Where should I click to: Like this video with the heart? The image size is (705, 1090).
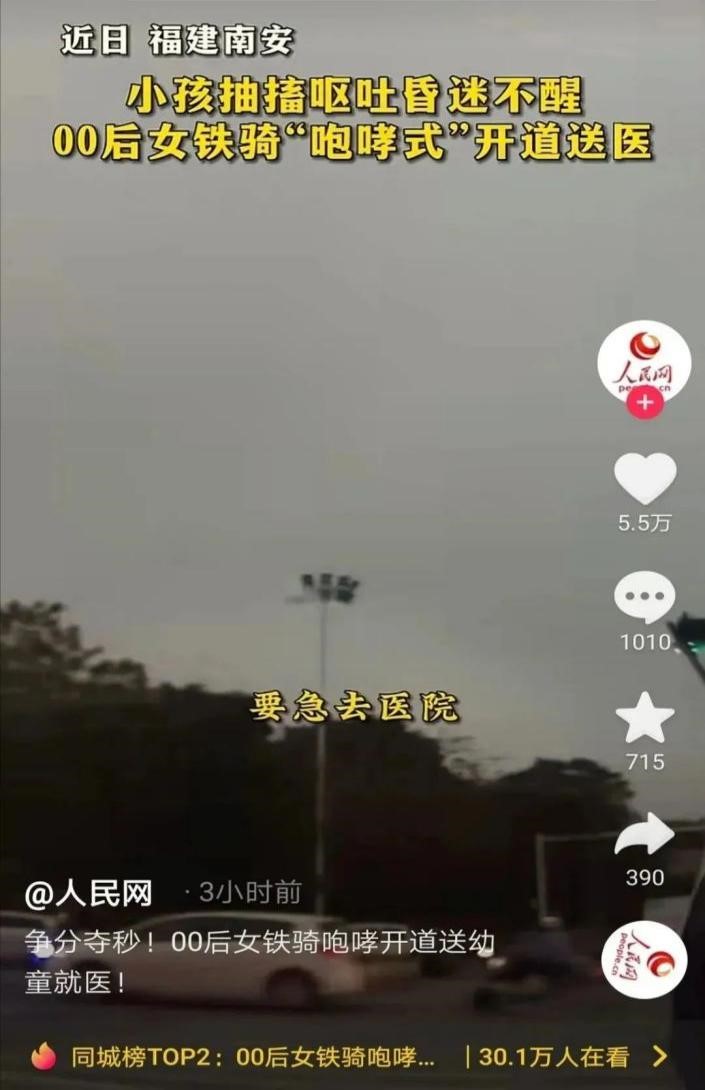point(644,479)
